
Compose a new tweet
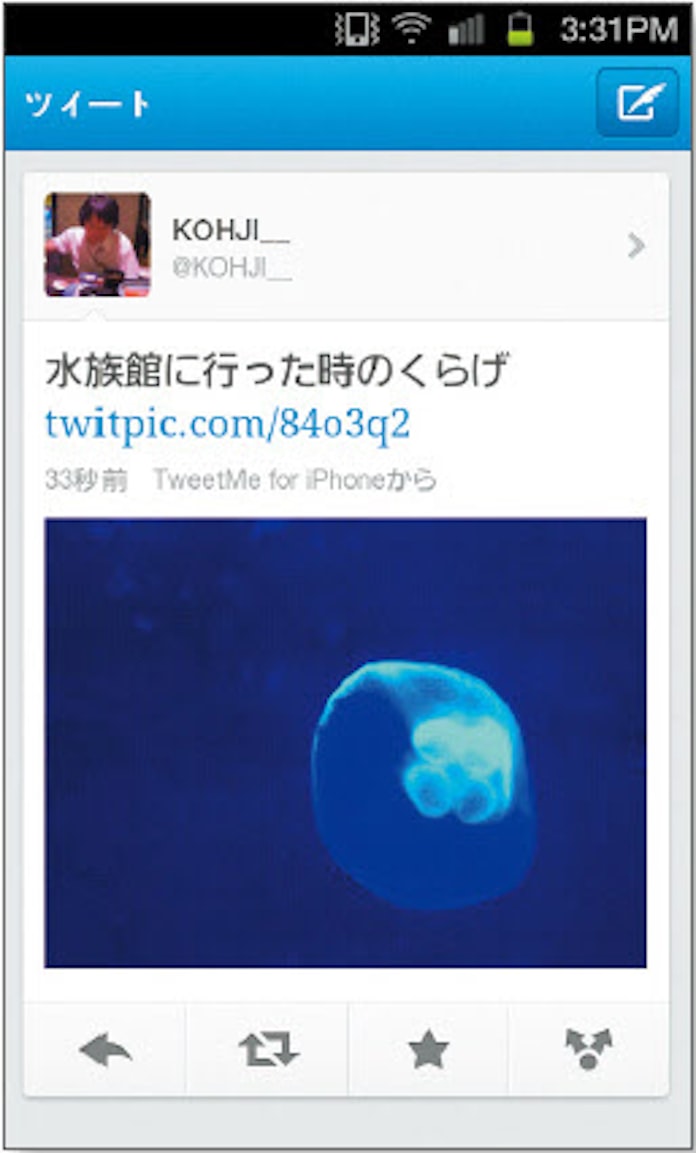pyautogui.click(x=638, y=103)
